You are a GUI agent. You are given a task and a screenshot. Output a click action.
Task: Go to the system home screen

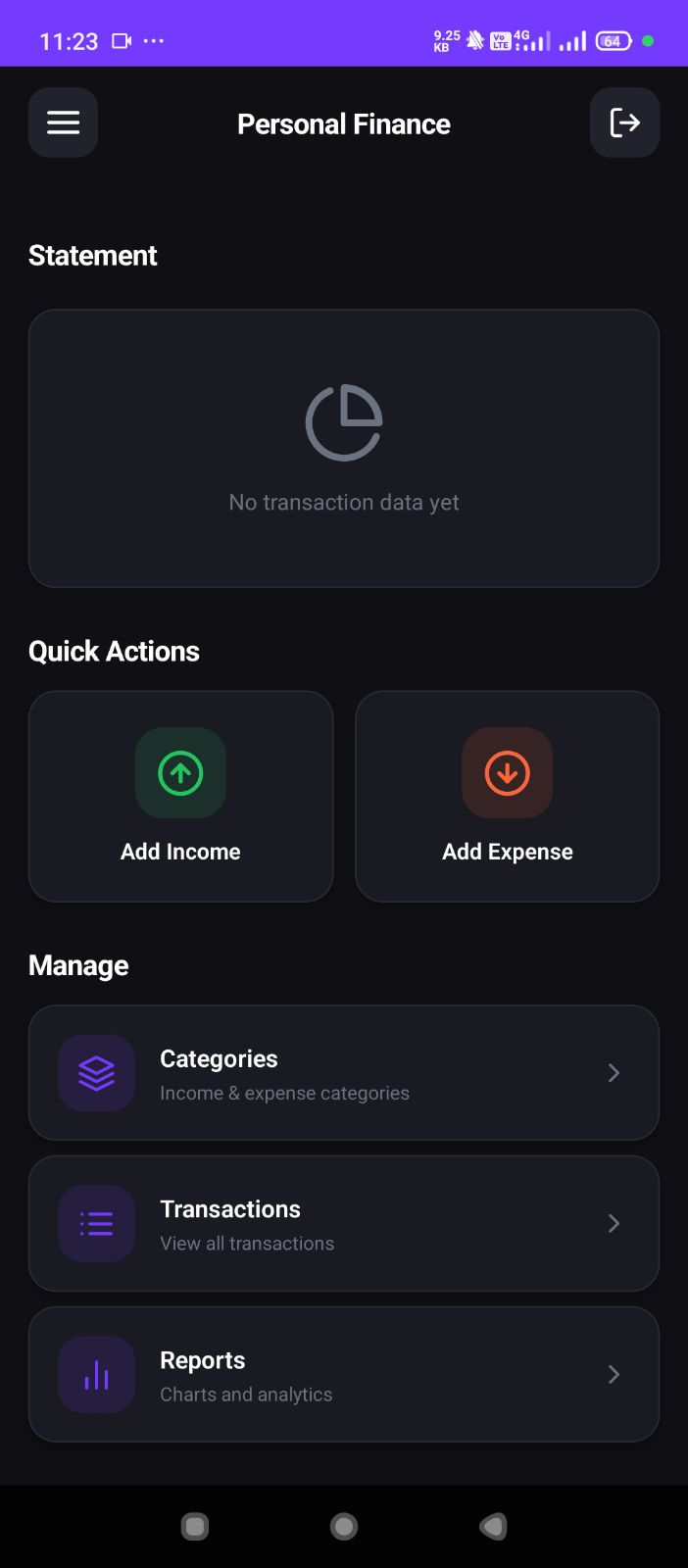point(344,1526)
